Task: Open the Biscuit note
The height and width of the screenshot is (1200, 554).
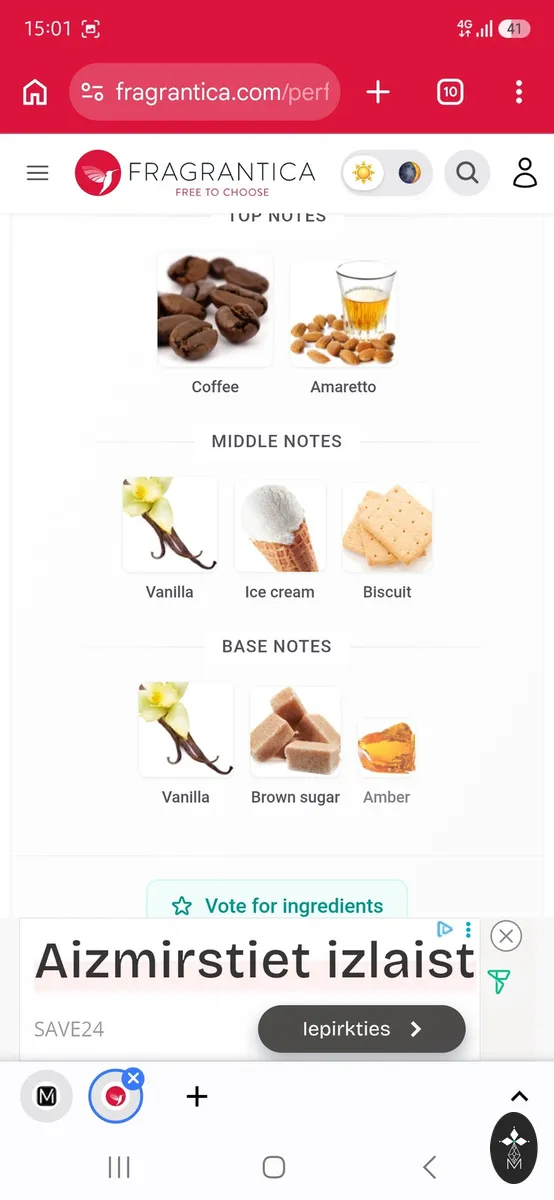Action: [x=387, y=538]
